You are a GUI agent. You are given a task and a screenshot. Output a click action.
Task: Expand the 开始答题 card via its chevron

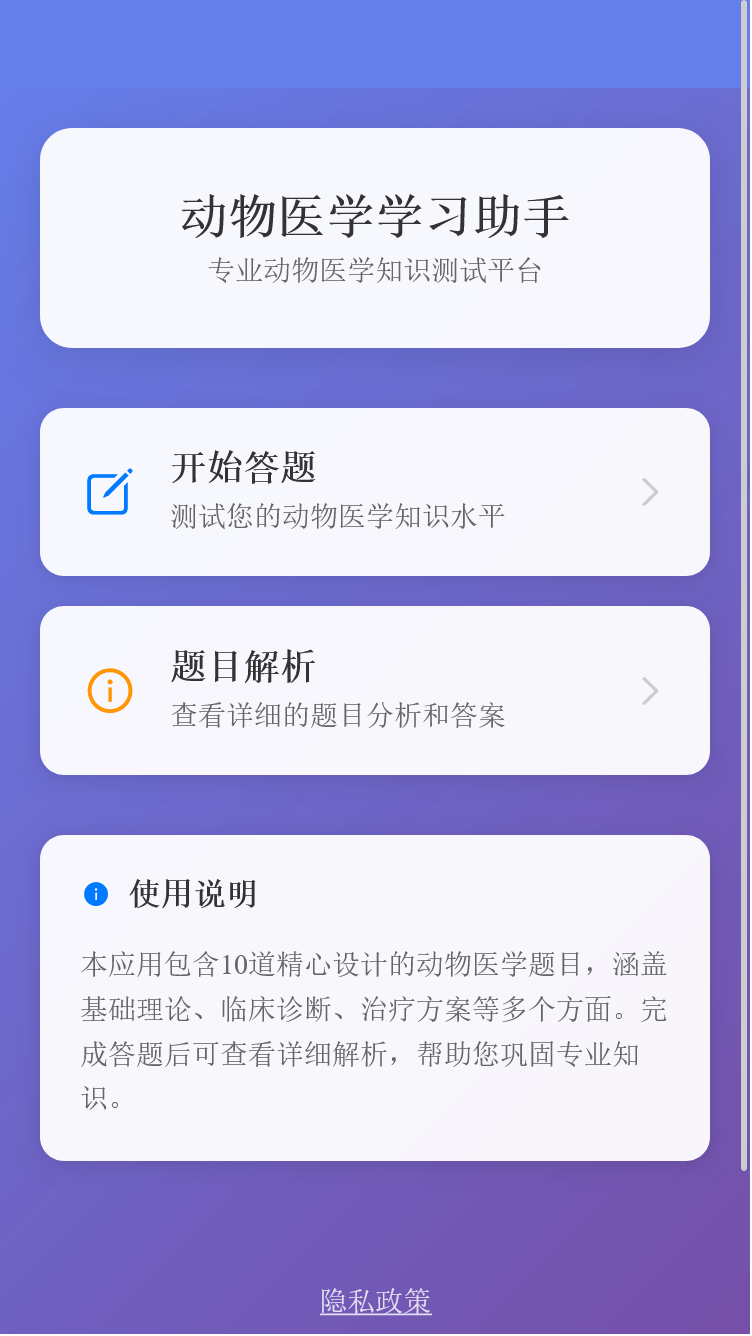[649, 491]
